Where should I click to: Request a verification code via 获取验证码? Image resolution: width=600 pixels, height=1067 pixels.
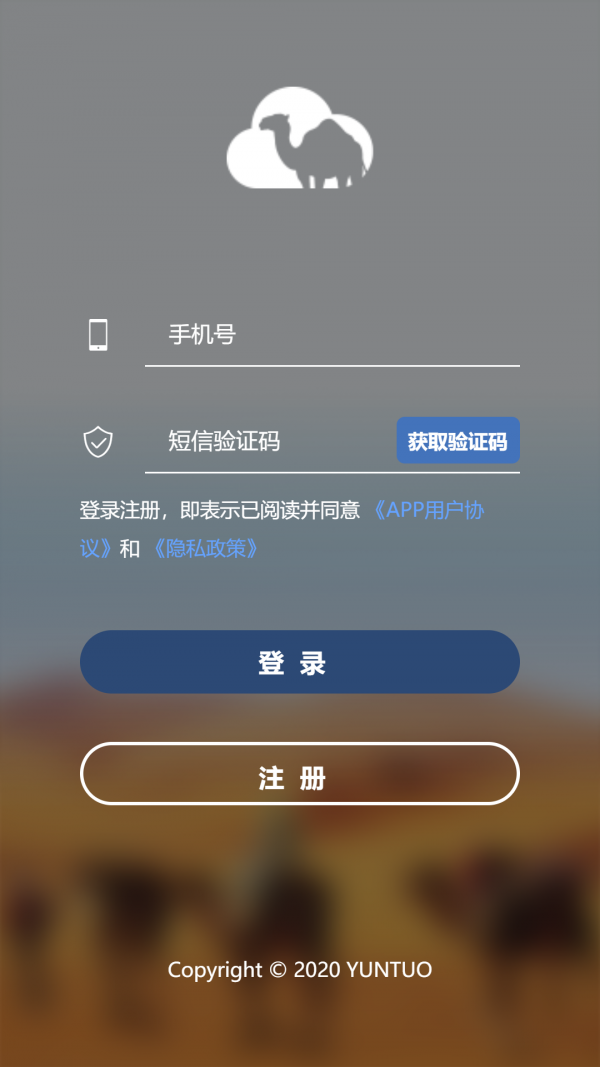tap(458, 441)
